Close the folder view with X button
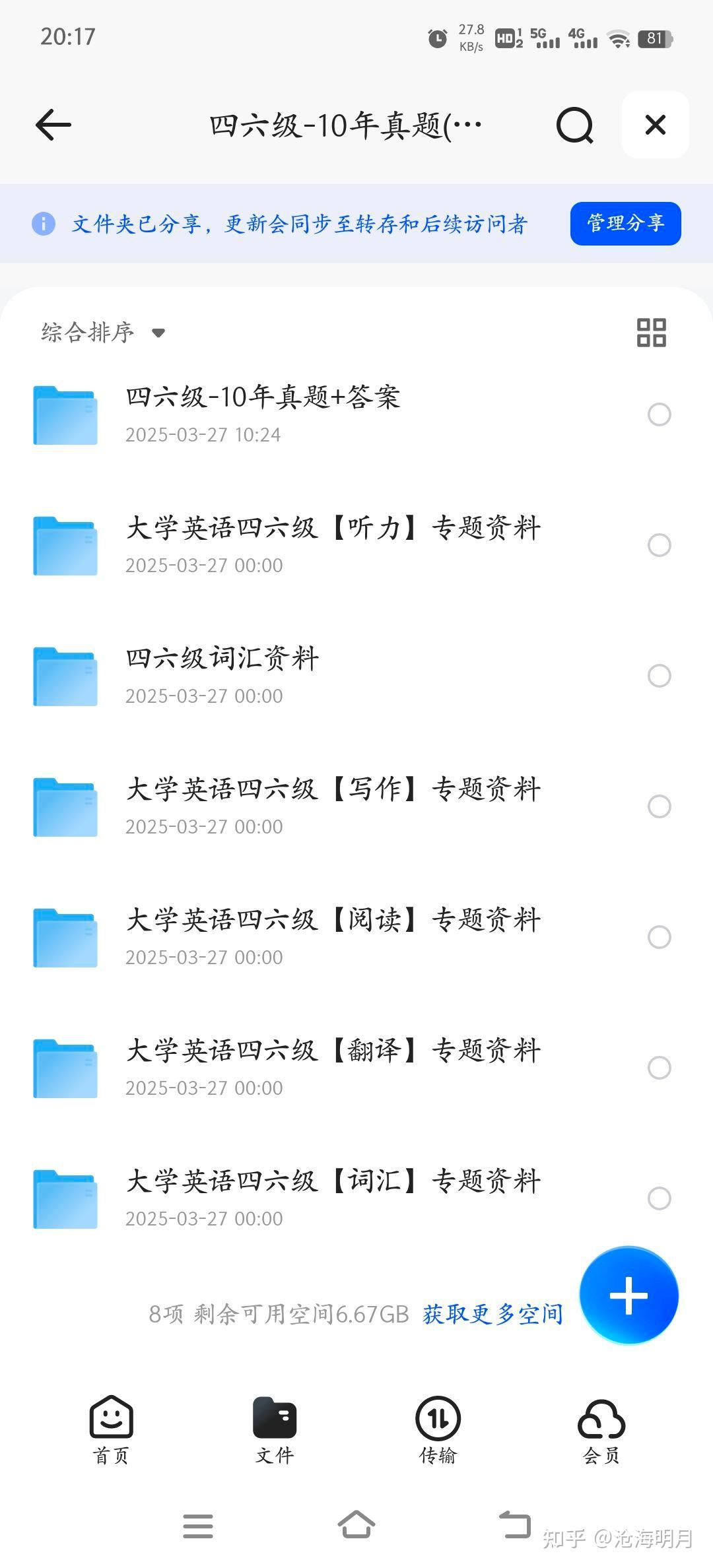Image resolution: width=713 pixels, height=1568 pixels. click(655, 125)
